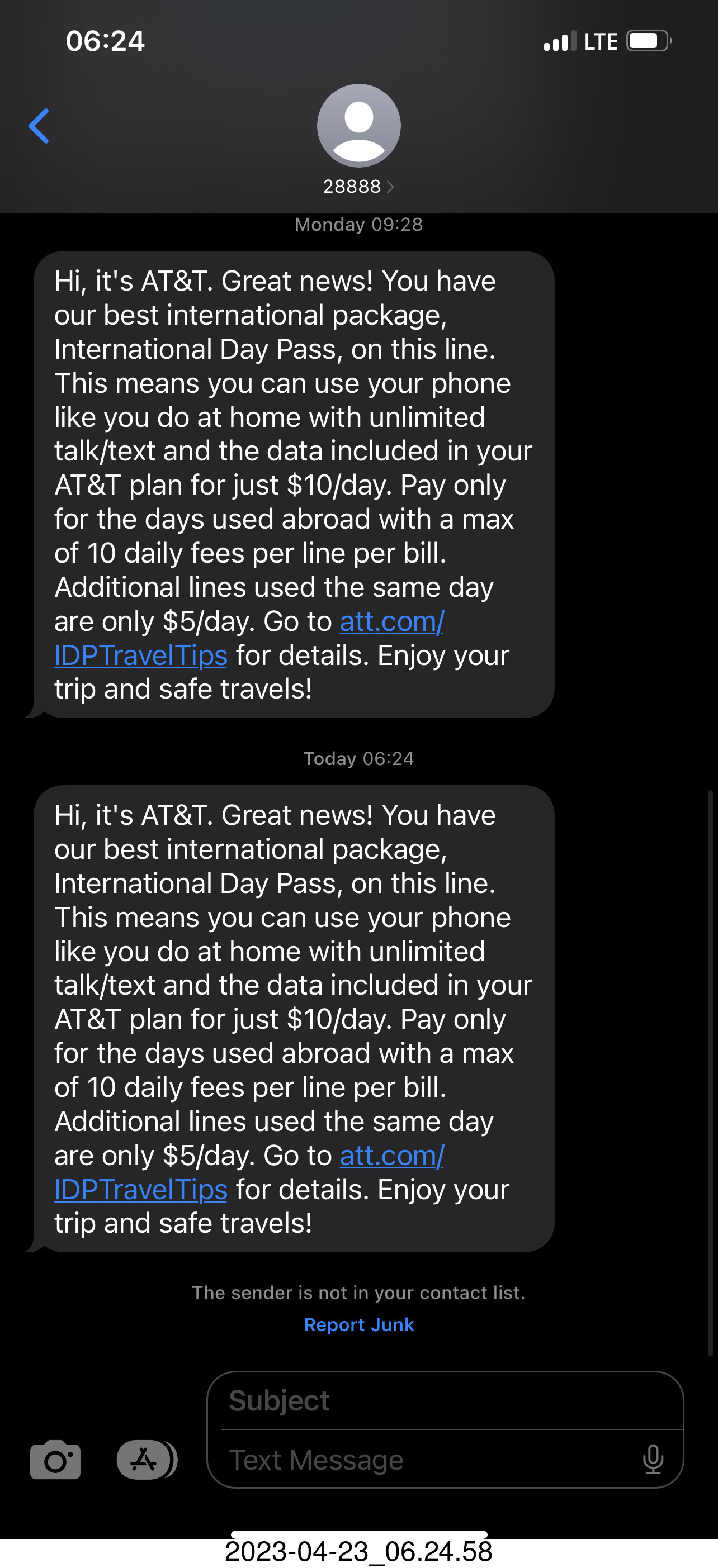Image resolution: width=718 pixels, height=1568 pixels.
Task: Report this sender as junk
Action: click(358, 1324)
